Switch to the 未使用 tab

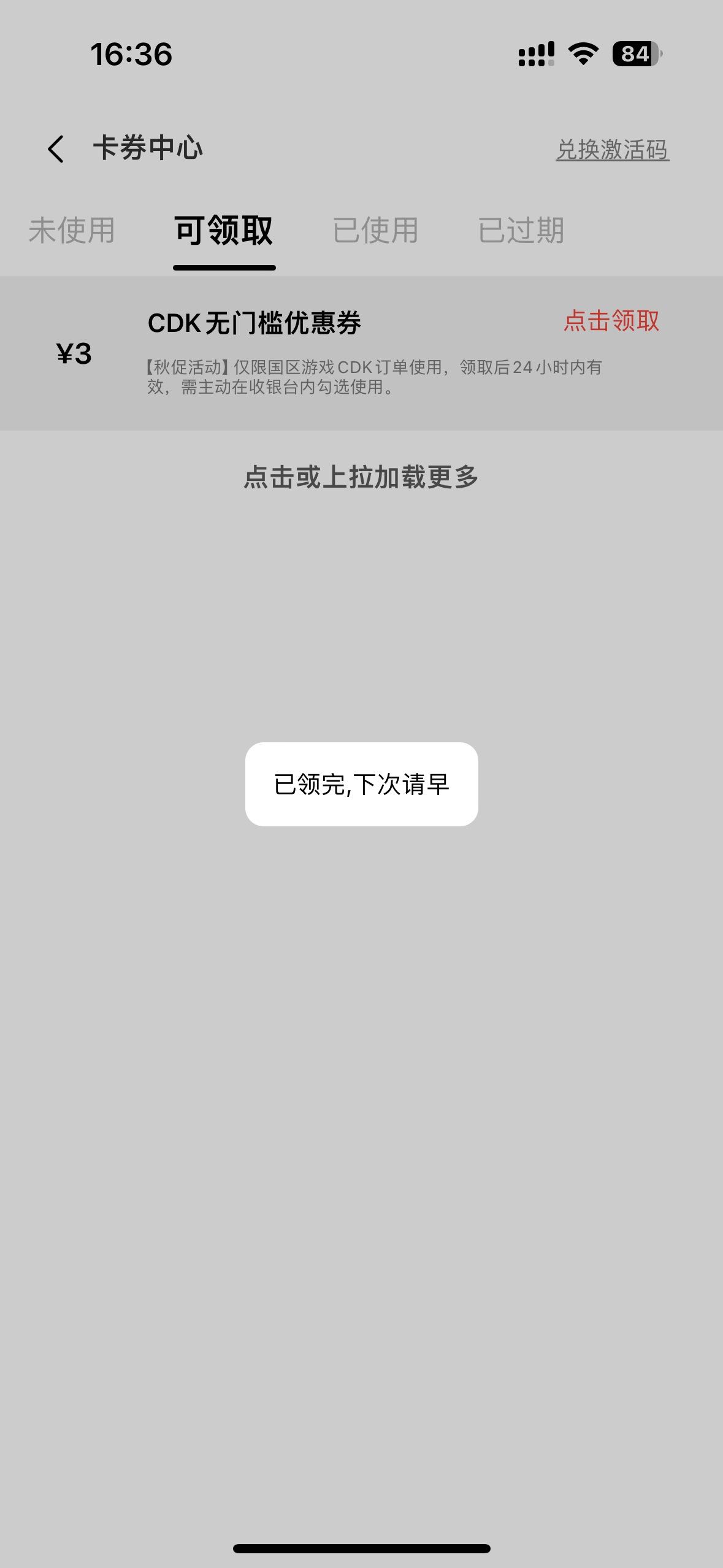coord(72,231)
